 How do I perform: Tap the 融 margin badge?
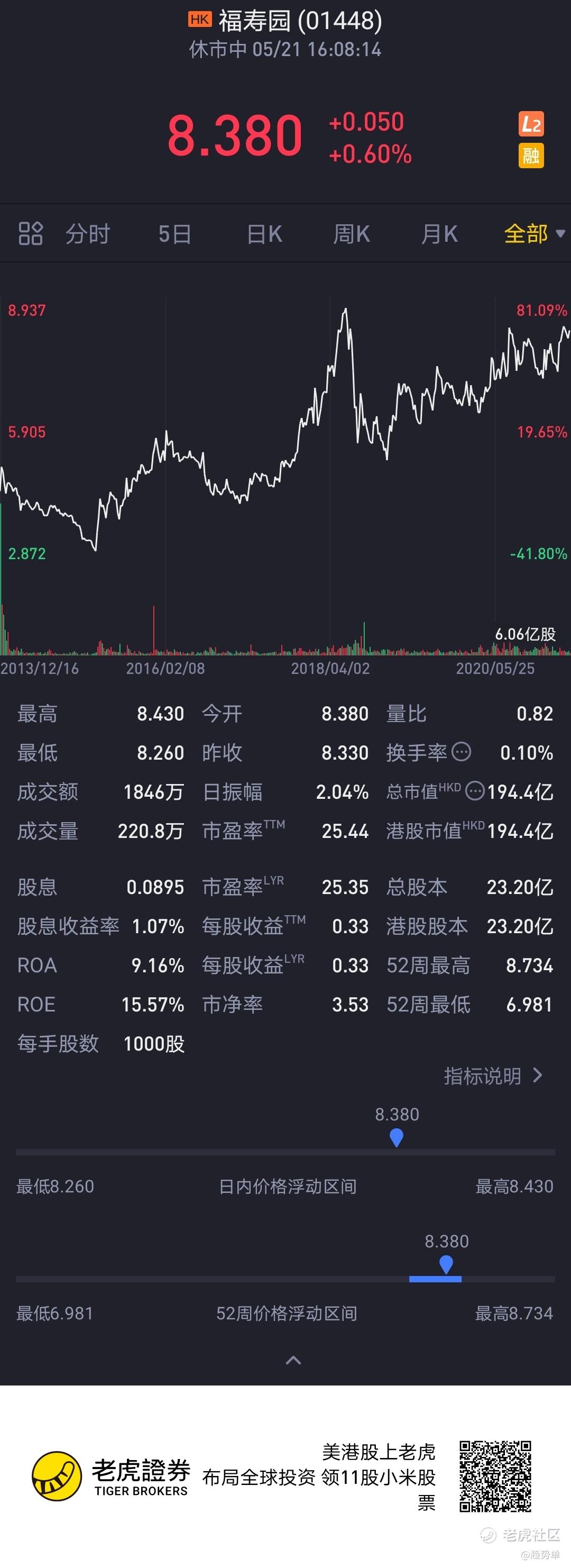point(531,156)
